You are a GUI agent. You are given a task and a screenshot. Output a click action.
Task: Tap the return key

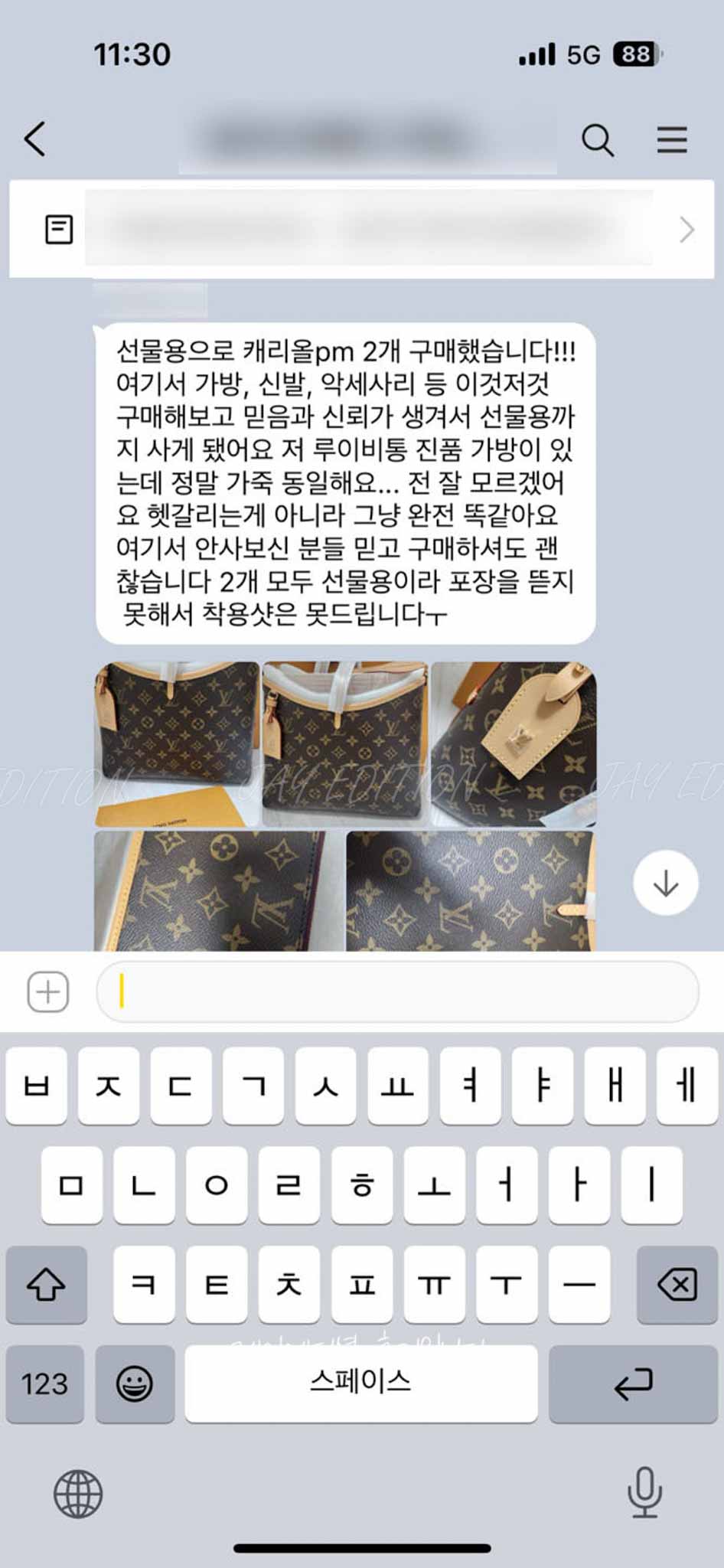pos(633,1383)
